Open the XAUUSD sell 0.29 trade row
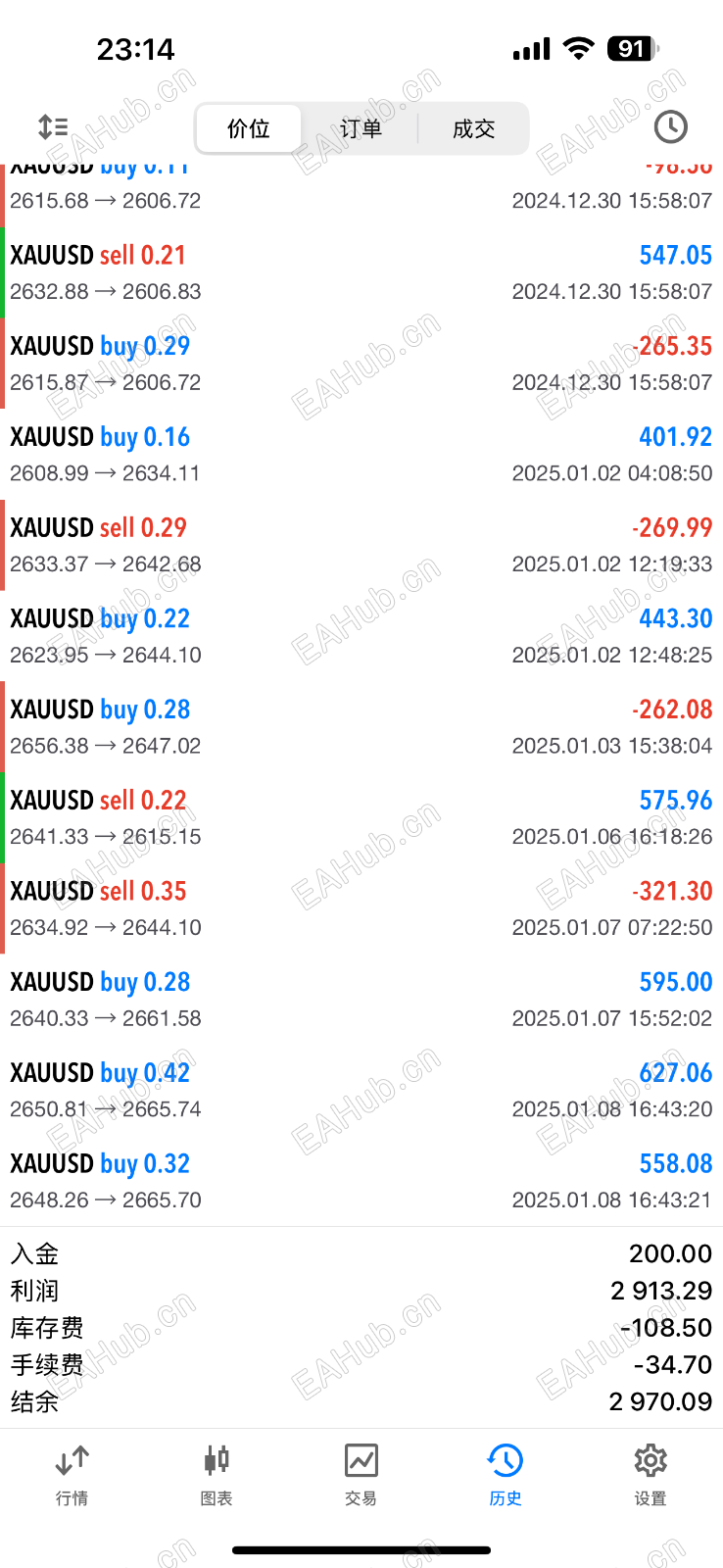The height and width of the screenshot is (1568, 723). (361, 545)
